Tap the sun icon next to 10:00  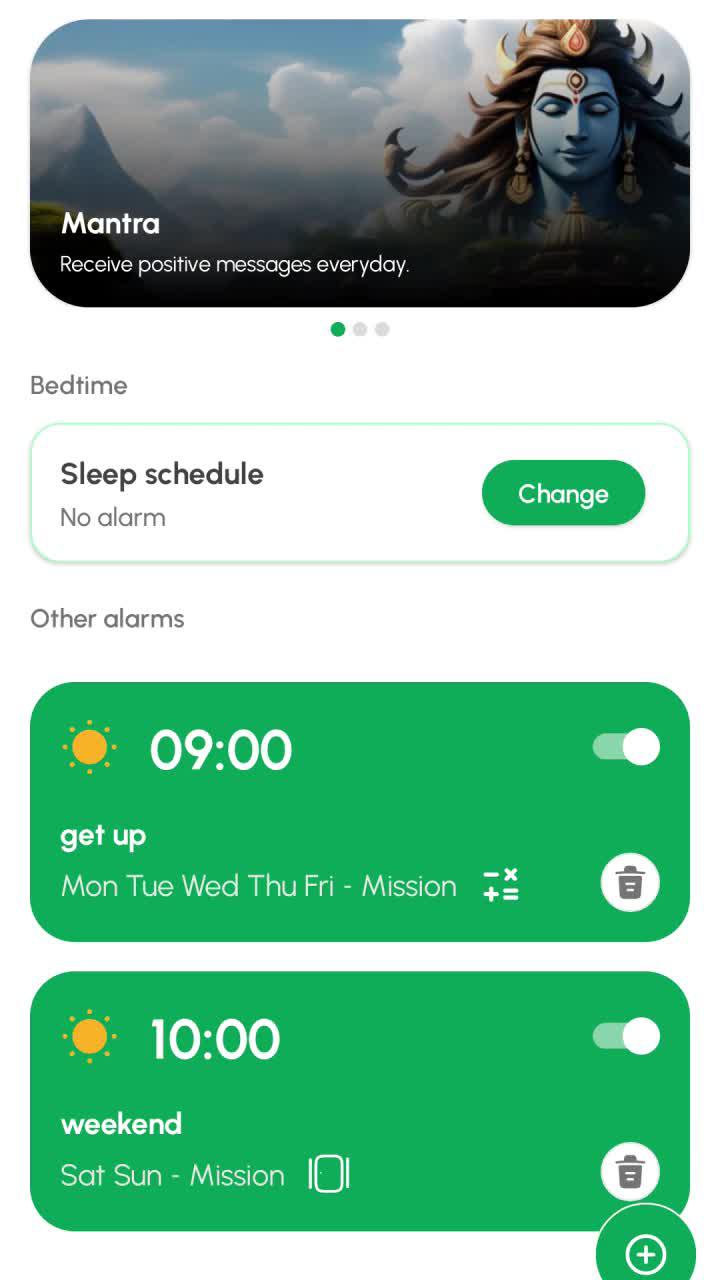pyautogui.click(x=89, y=1036)
